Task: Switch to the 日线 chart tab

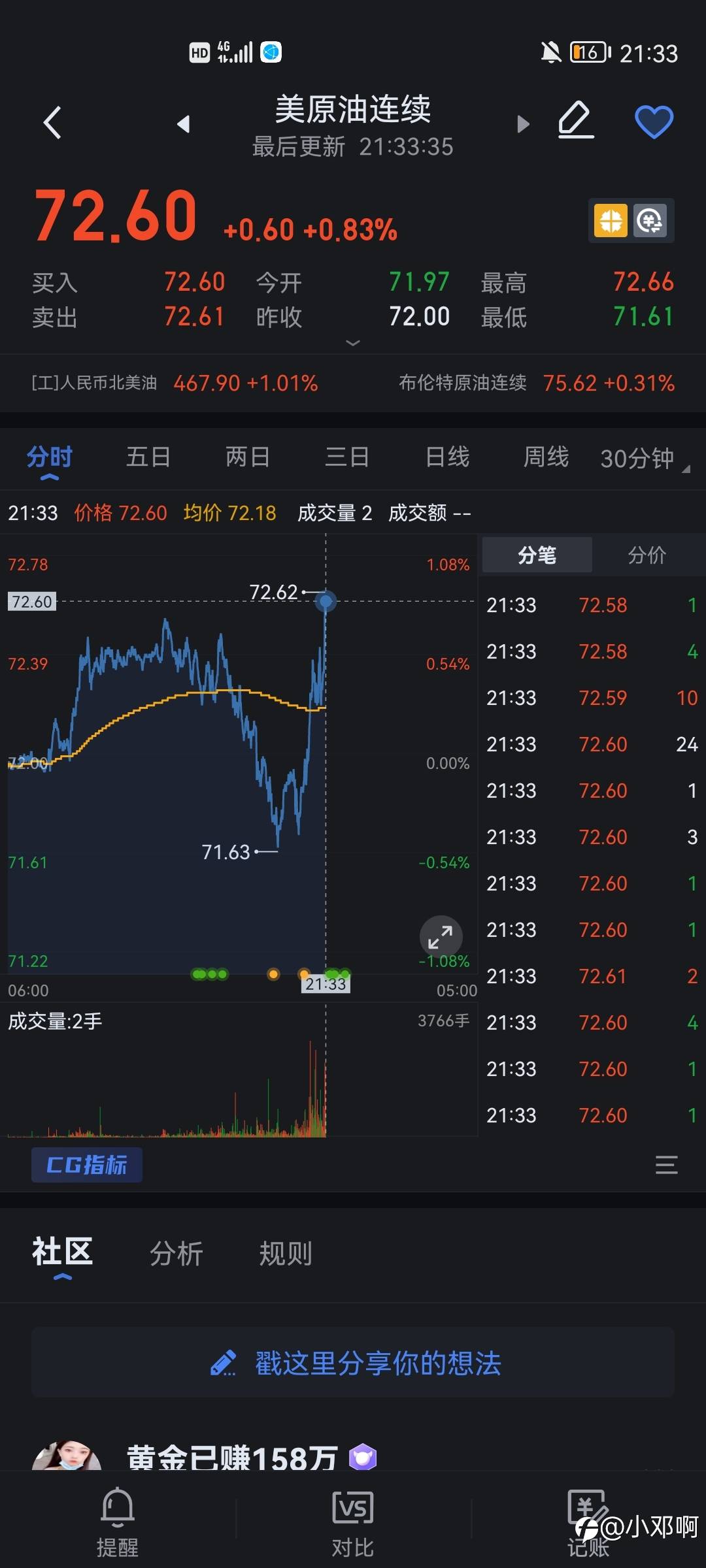Action: [447, 457]
